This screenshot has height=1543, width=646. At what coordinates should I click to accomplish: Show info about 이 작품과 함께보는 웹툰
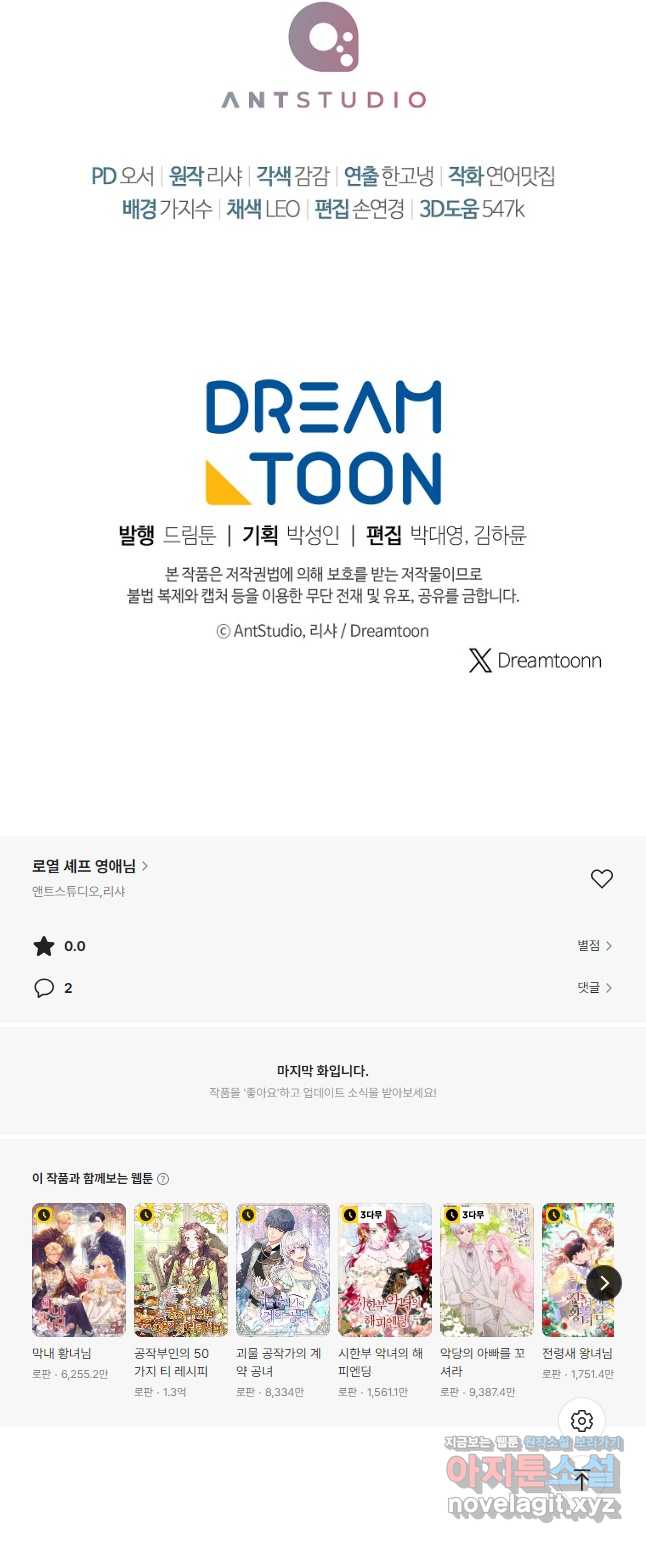pyautogui.click(x=163, y=1179)
